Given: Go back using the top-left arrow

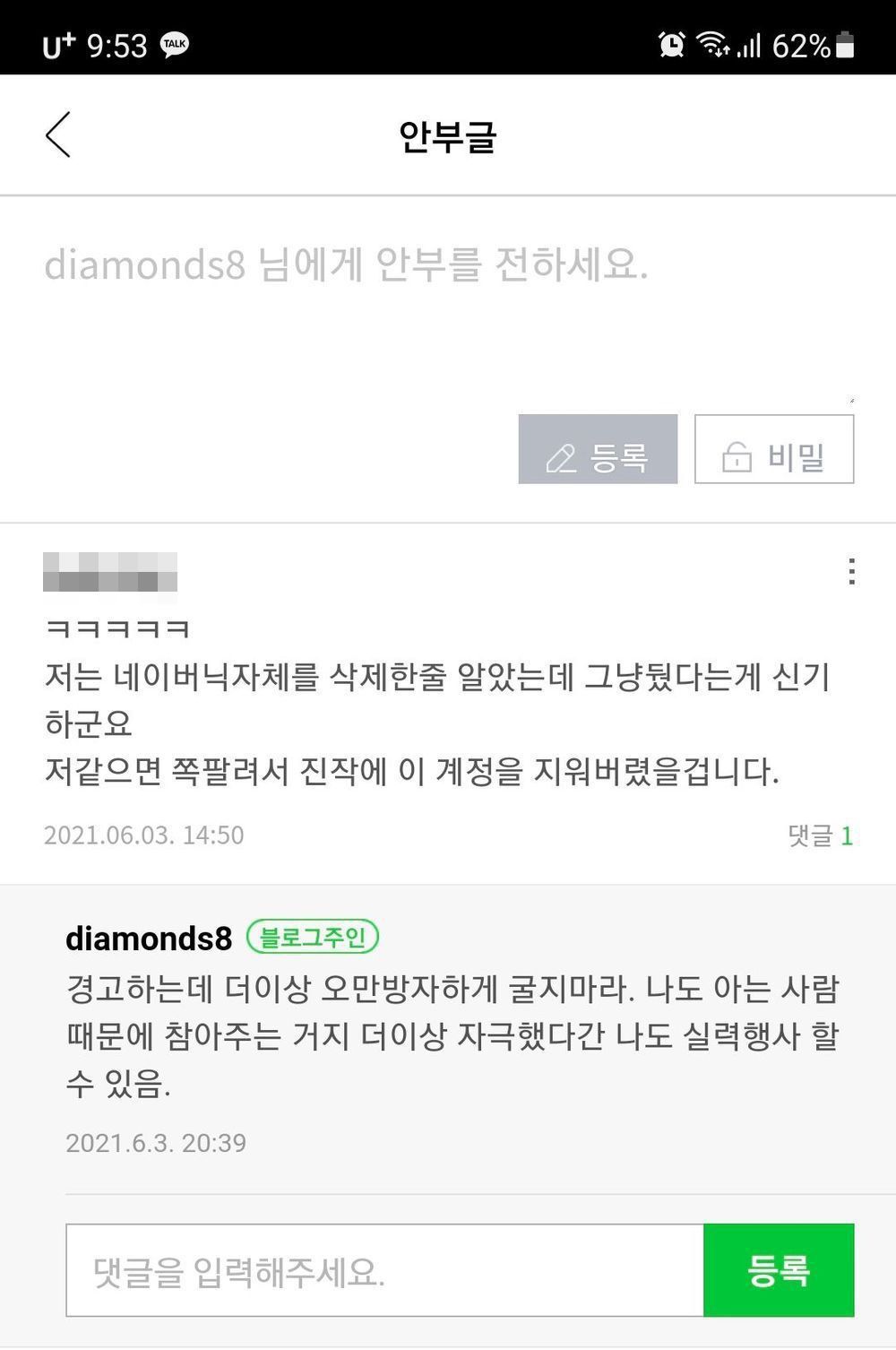Looking at the screenshot, I should (58, 135).
